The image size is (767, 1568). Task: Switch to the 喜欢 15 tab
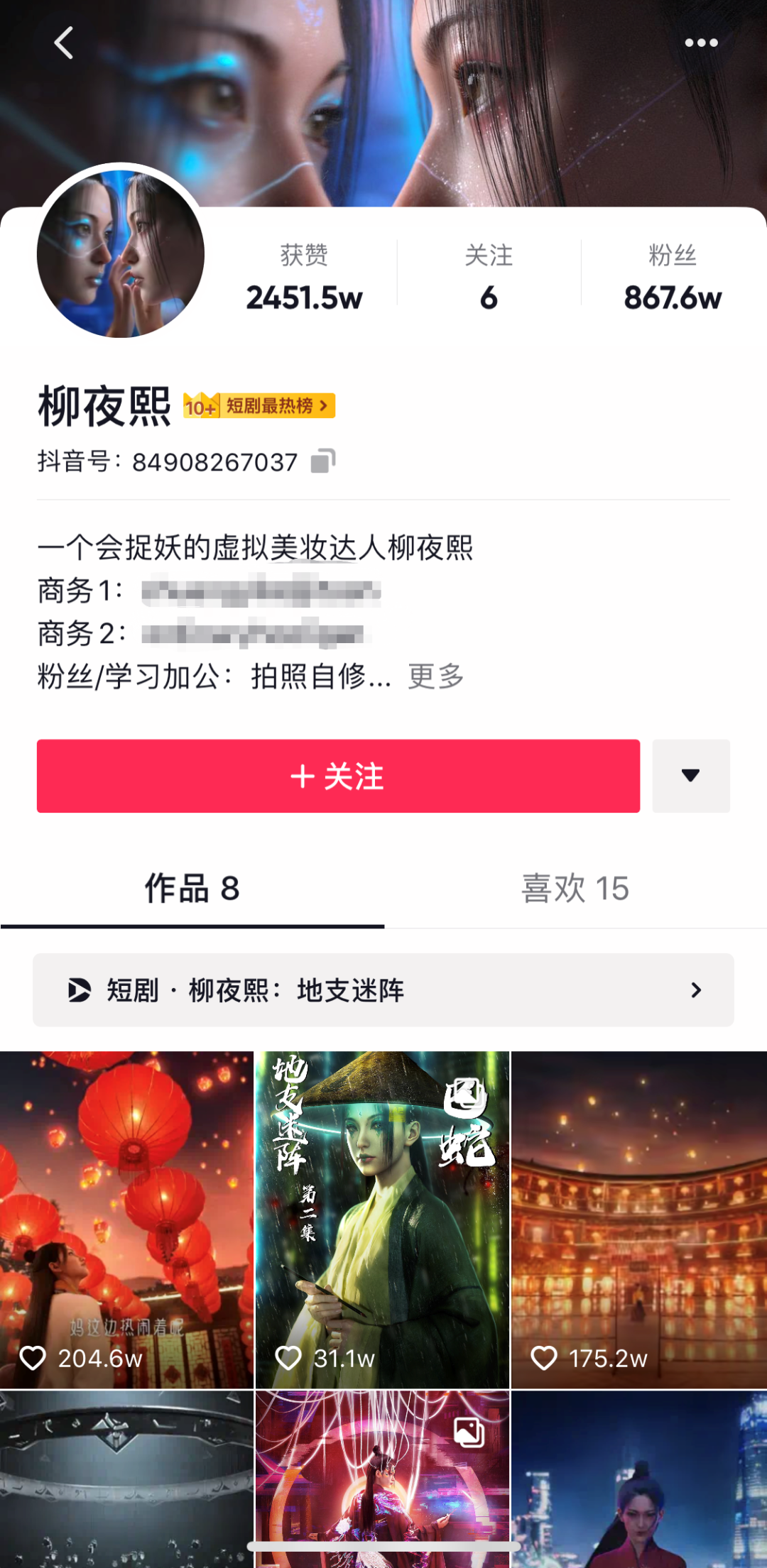[x=575, y=889]
